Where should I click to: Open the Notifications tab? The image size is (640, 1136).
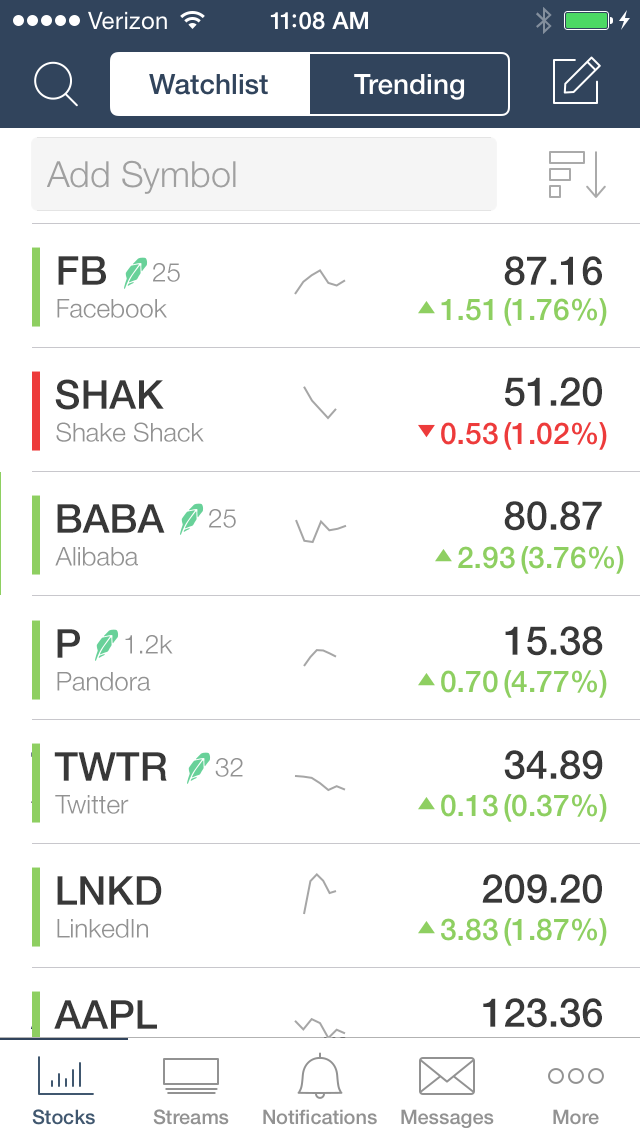tap(320, 1089)
